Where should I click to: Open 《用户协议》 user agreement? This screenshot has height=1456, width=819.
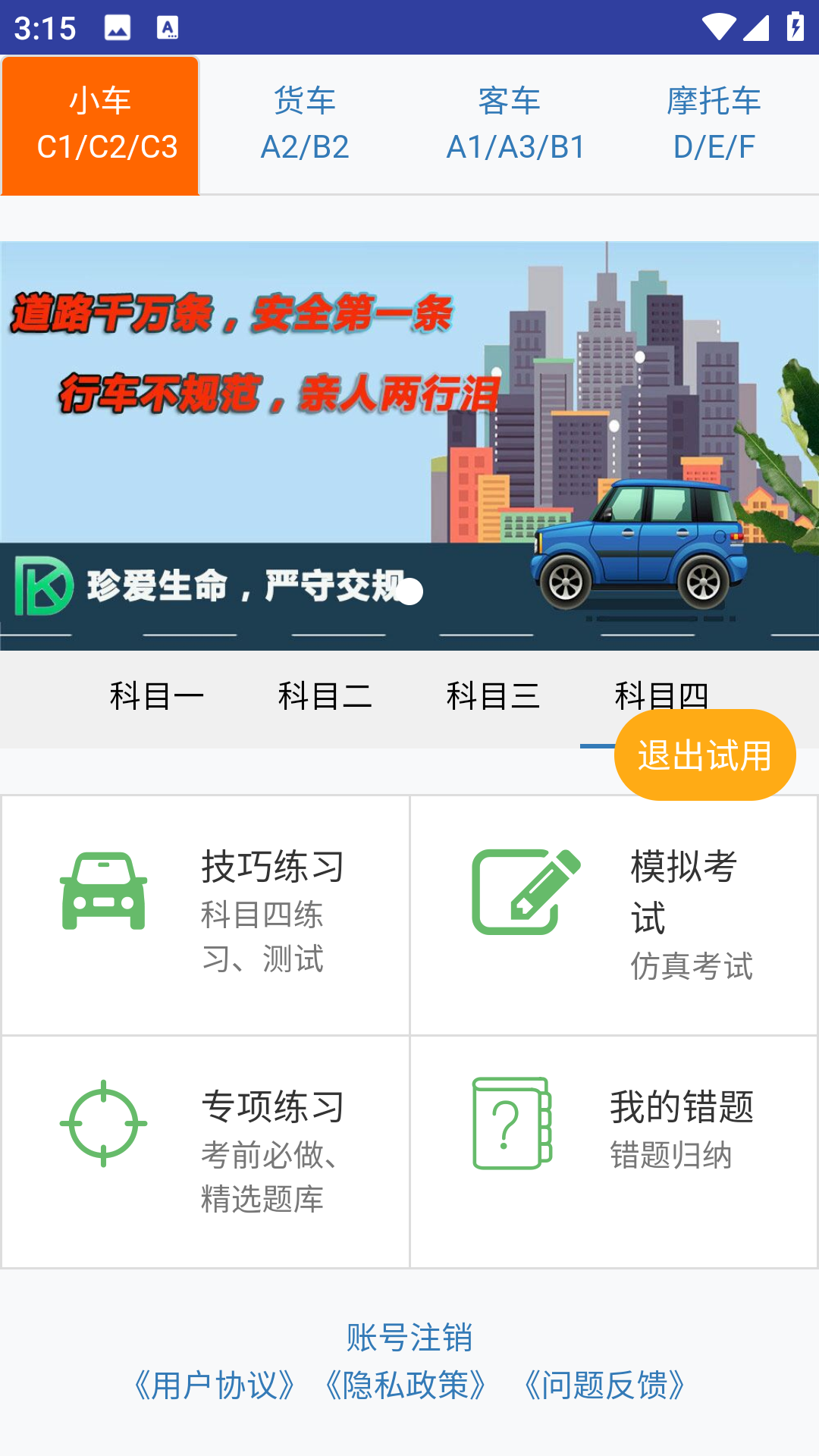coord(215,1386)
